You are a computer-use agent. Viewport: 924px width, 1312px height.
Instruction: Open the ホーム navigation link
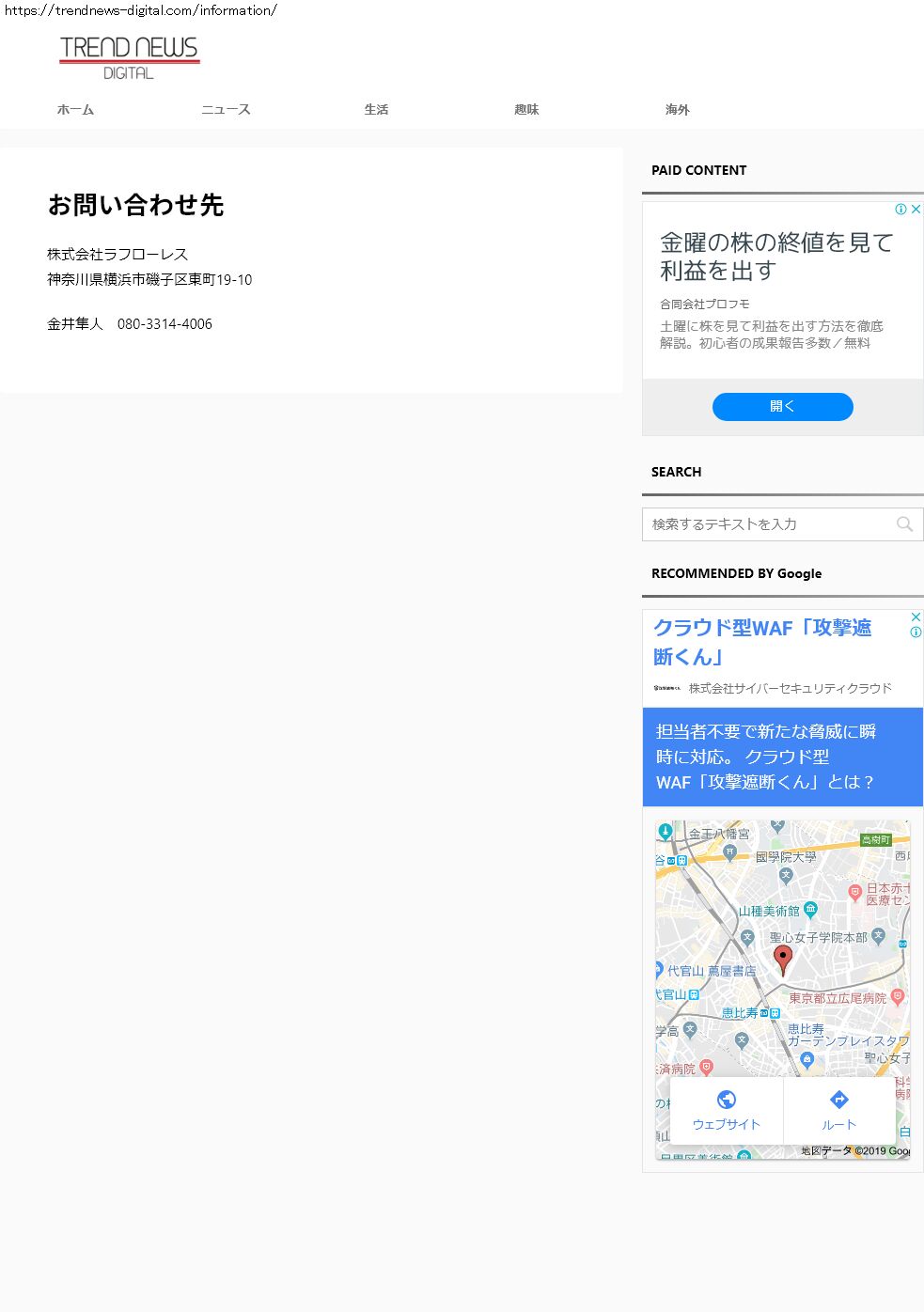click(75, 110)
